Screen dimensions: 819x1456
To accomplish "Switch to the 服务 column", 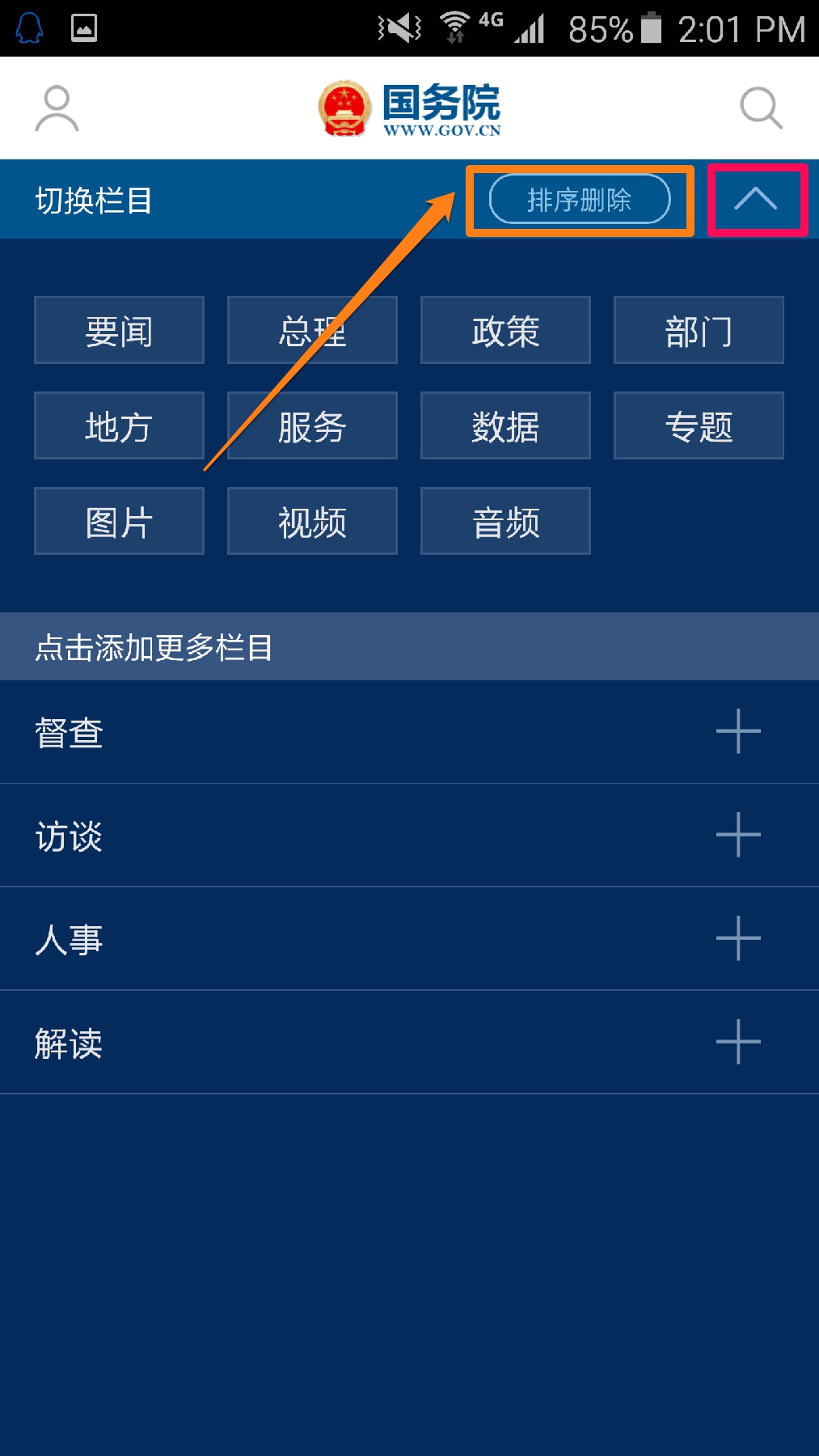I will (312, 426).
